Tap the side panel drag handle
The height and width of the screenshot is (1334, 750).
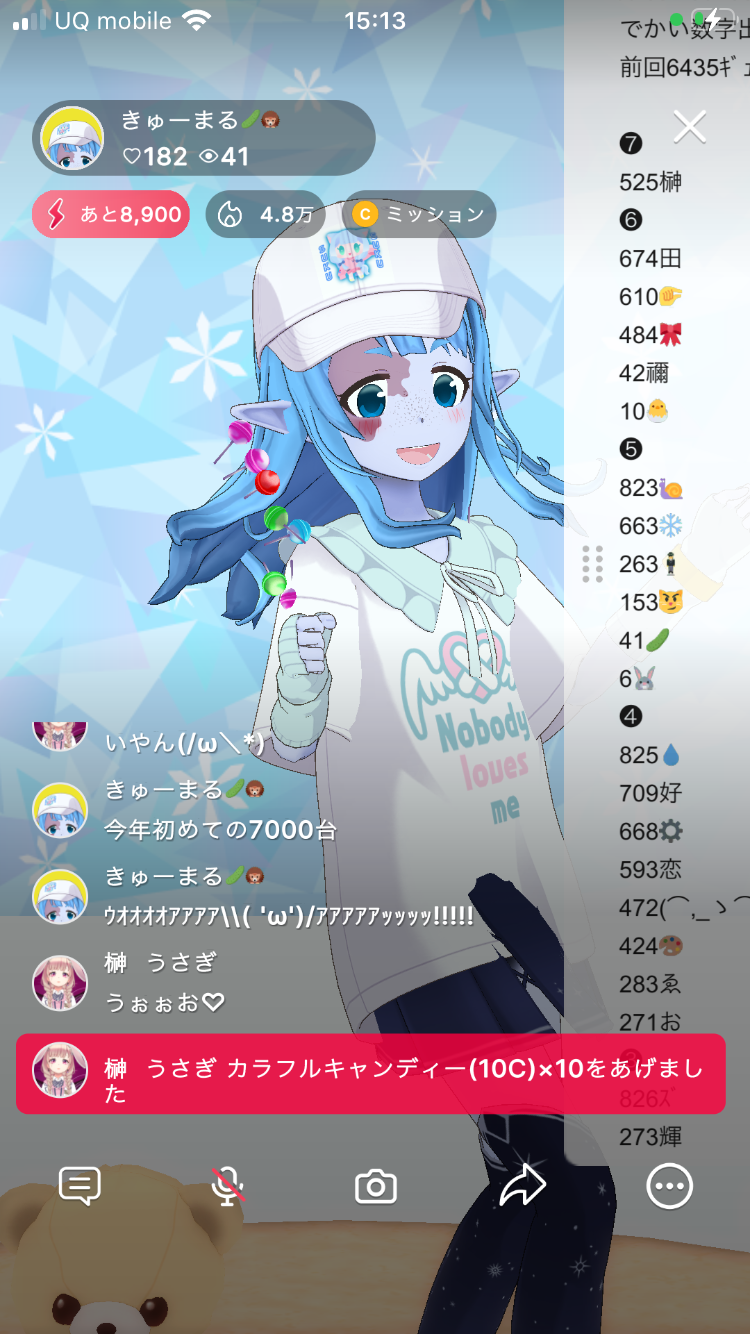tap(592, 564)
